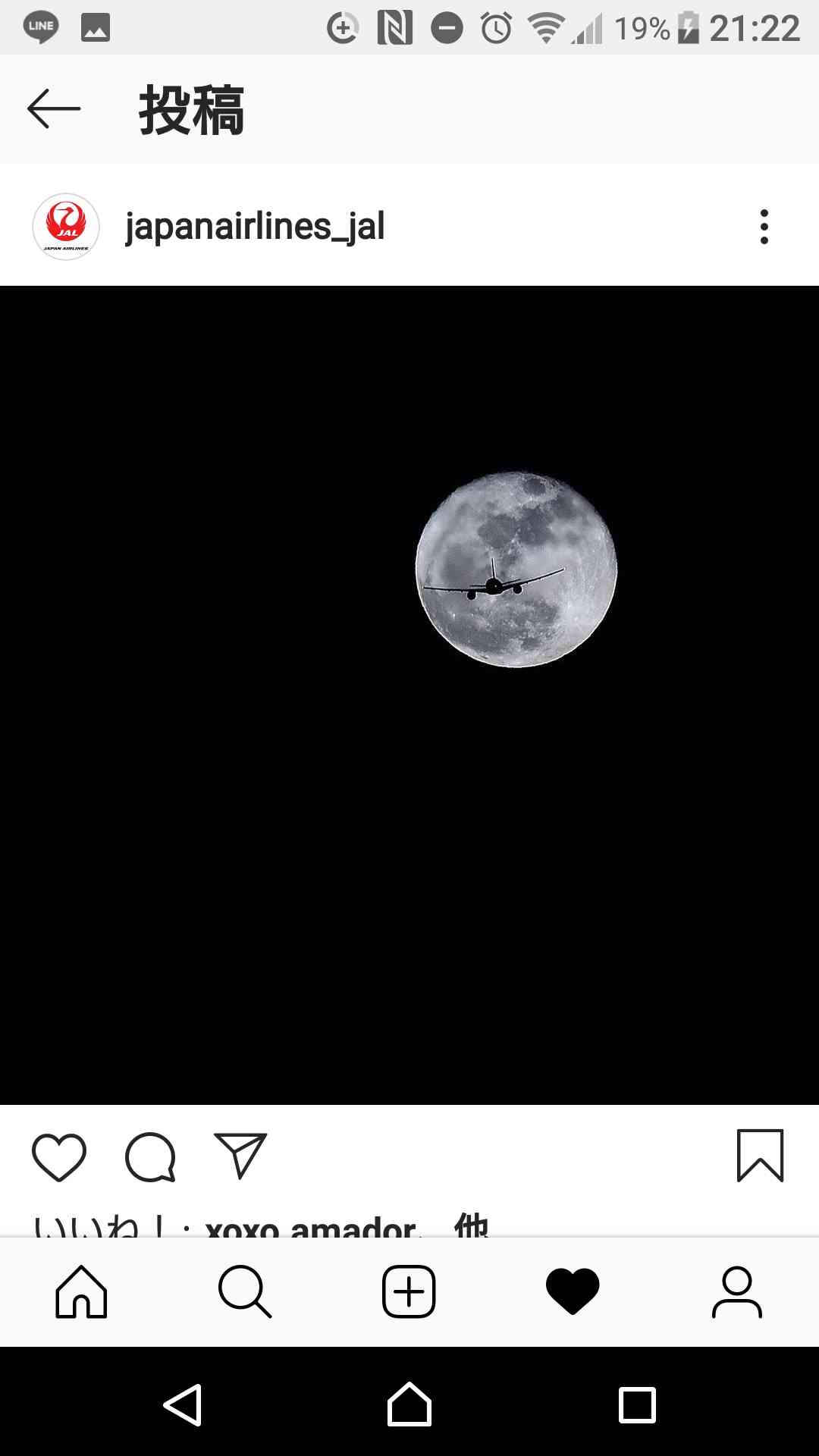The image size is (819, 1456).
Task: Open japanairlines_jal username link
Action: point(255,226)
